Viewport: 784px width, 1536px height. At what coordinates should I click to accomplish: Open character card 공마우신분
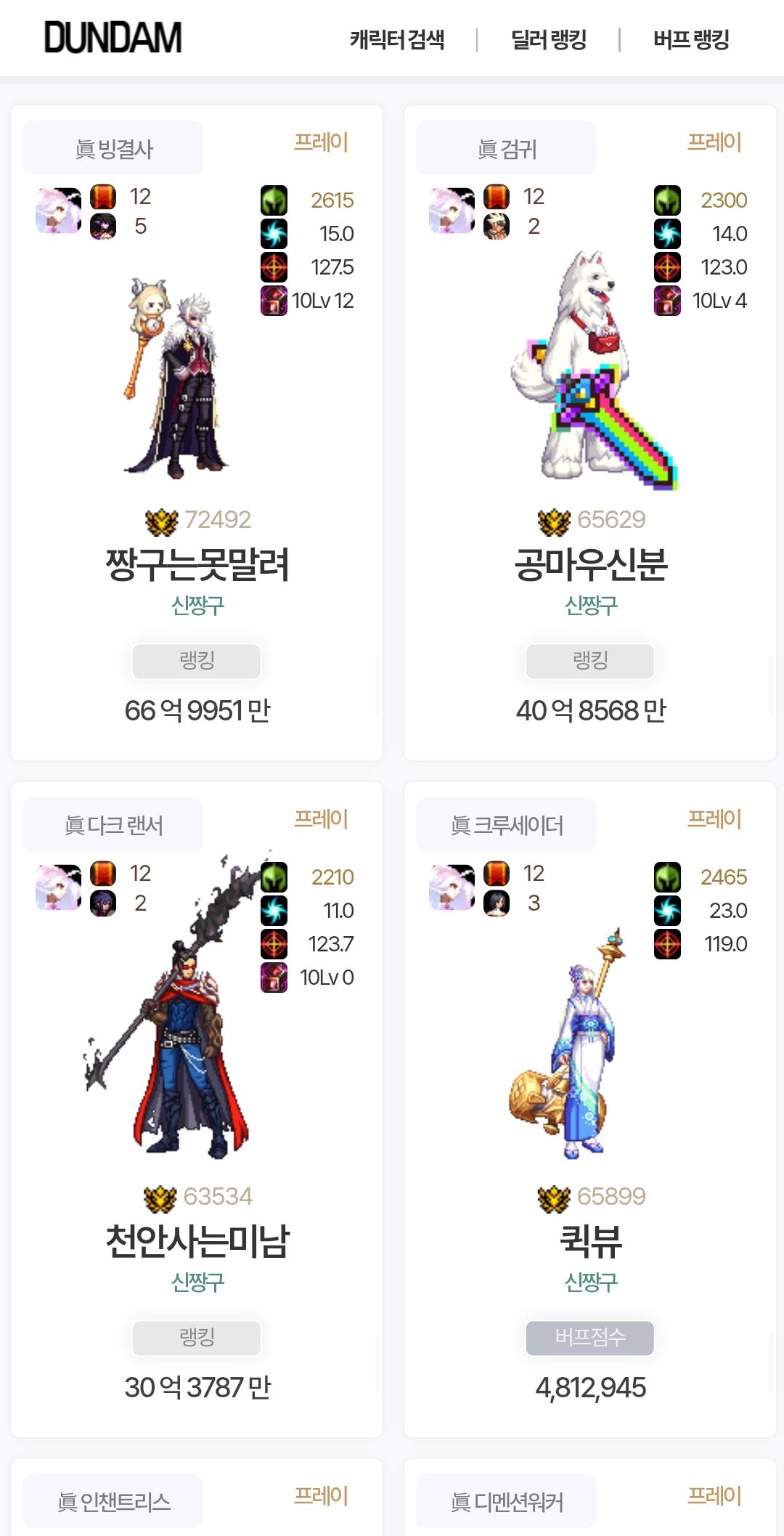(590, 564)
